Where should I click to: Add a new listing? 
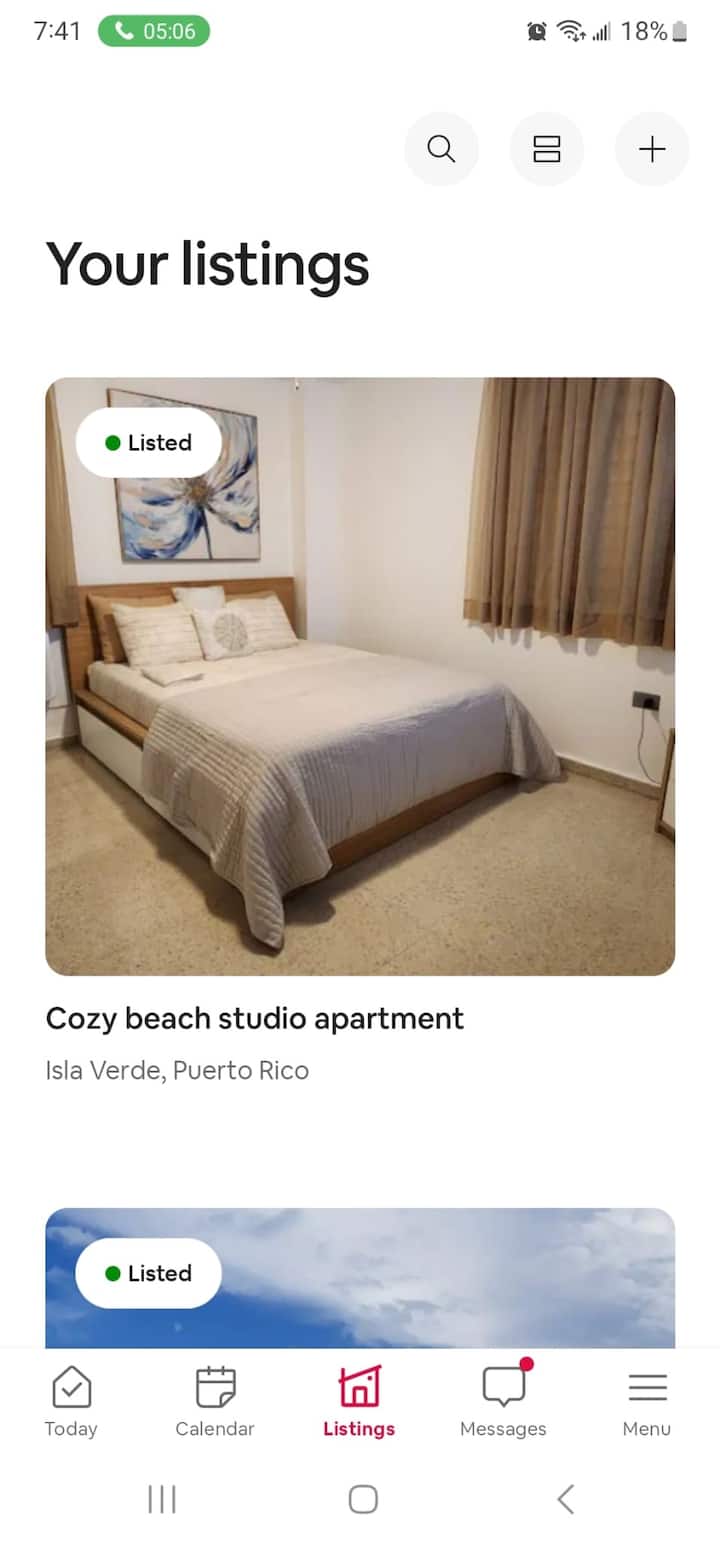652,150
